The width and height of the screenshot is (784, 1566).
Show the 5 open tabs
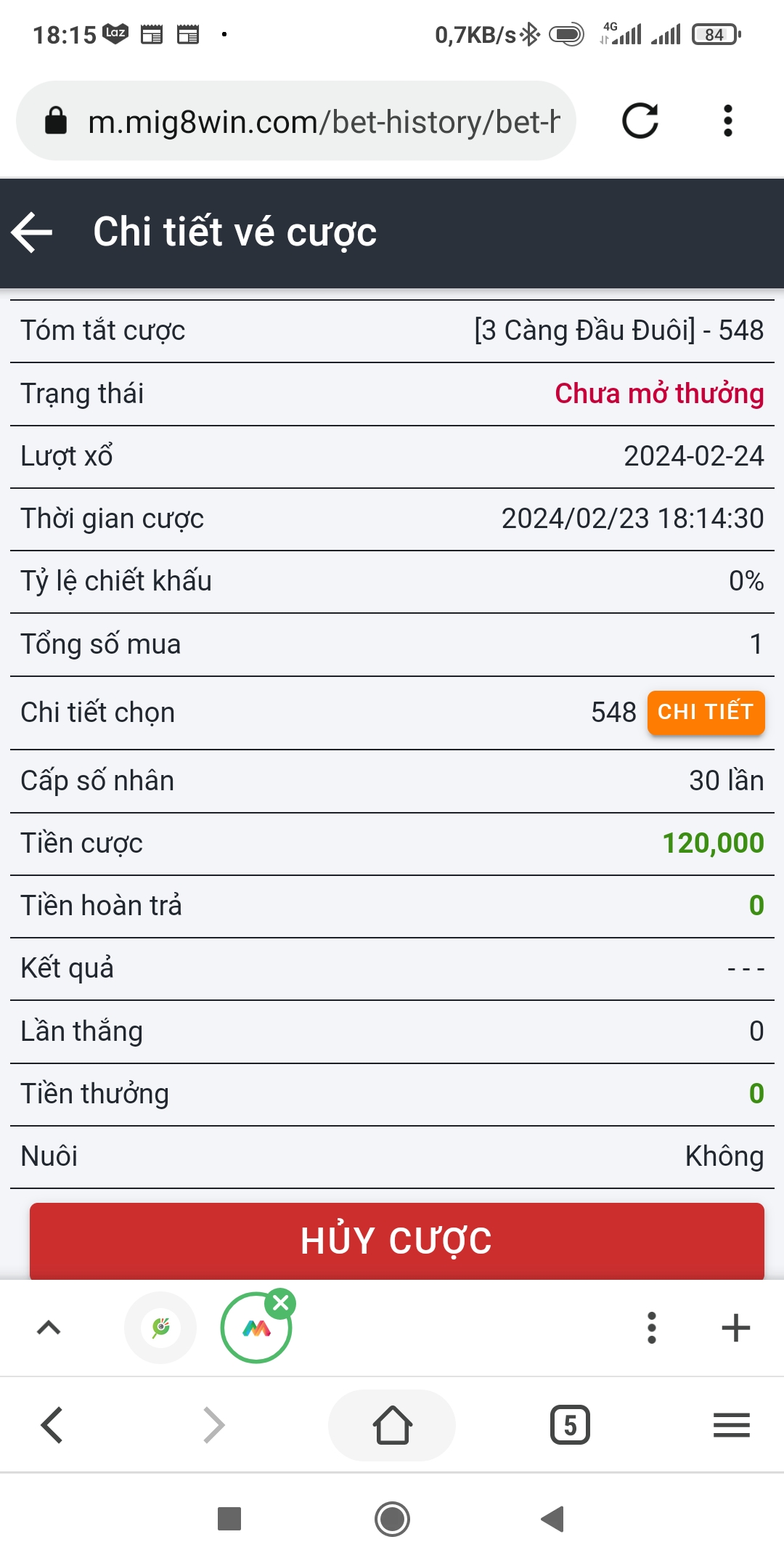(570, 1425)
